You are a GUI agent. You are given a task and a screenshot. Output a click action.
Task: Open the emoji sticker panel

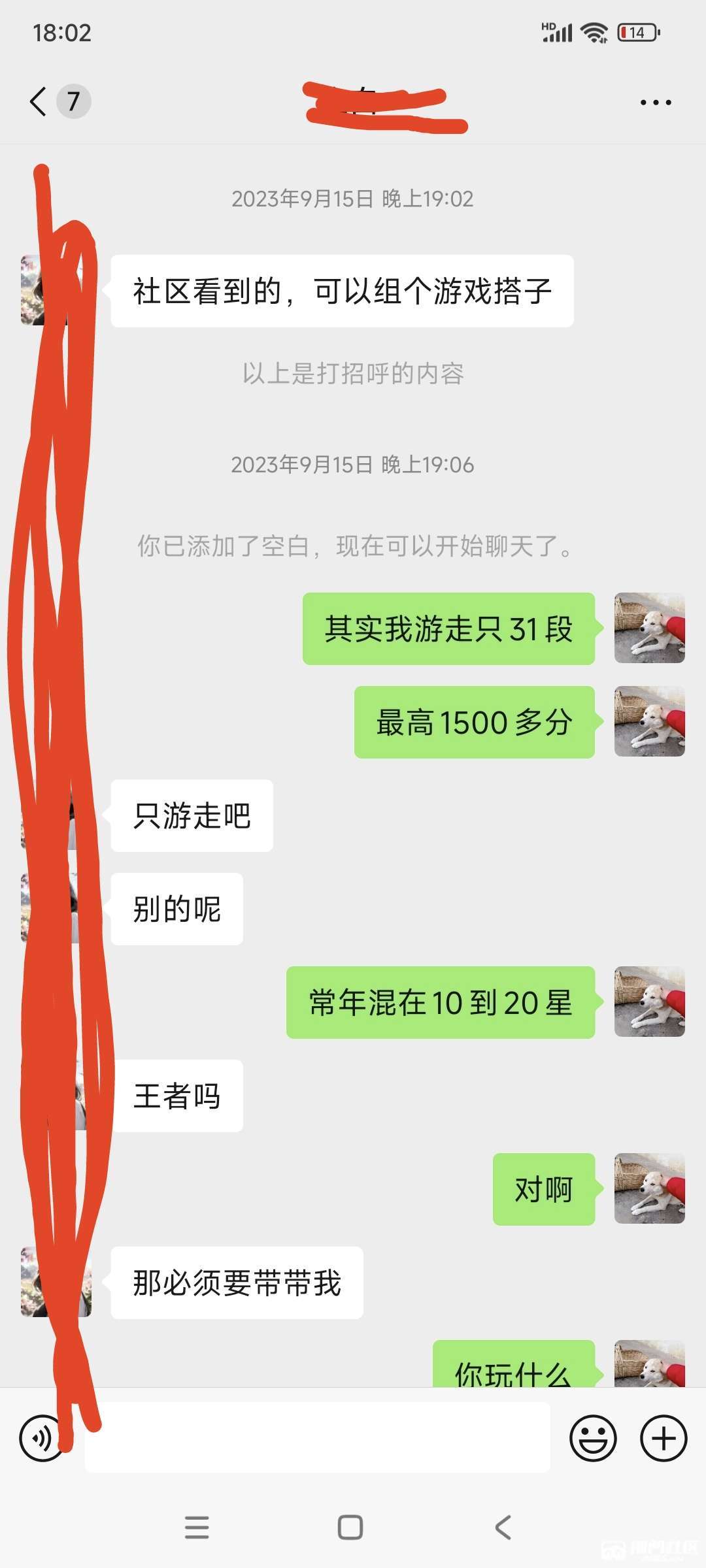click(593, 1438)
